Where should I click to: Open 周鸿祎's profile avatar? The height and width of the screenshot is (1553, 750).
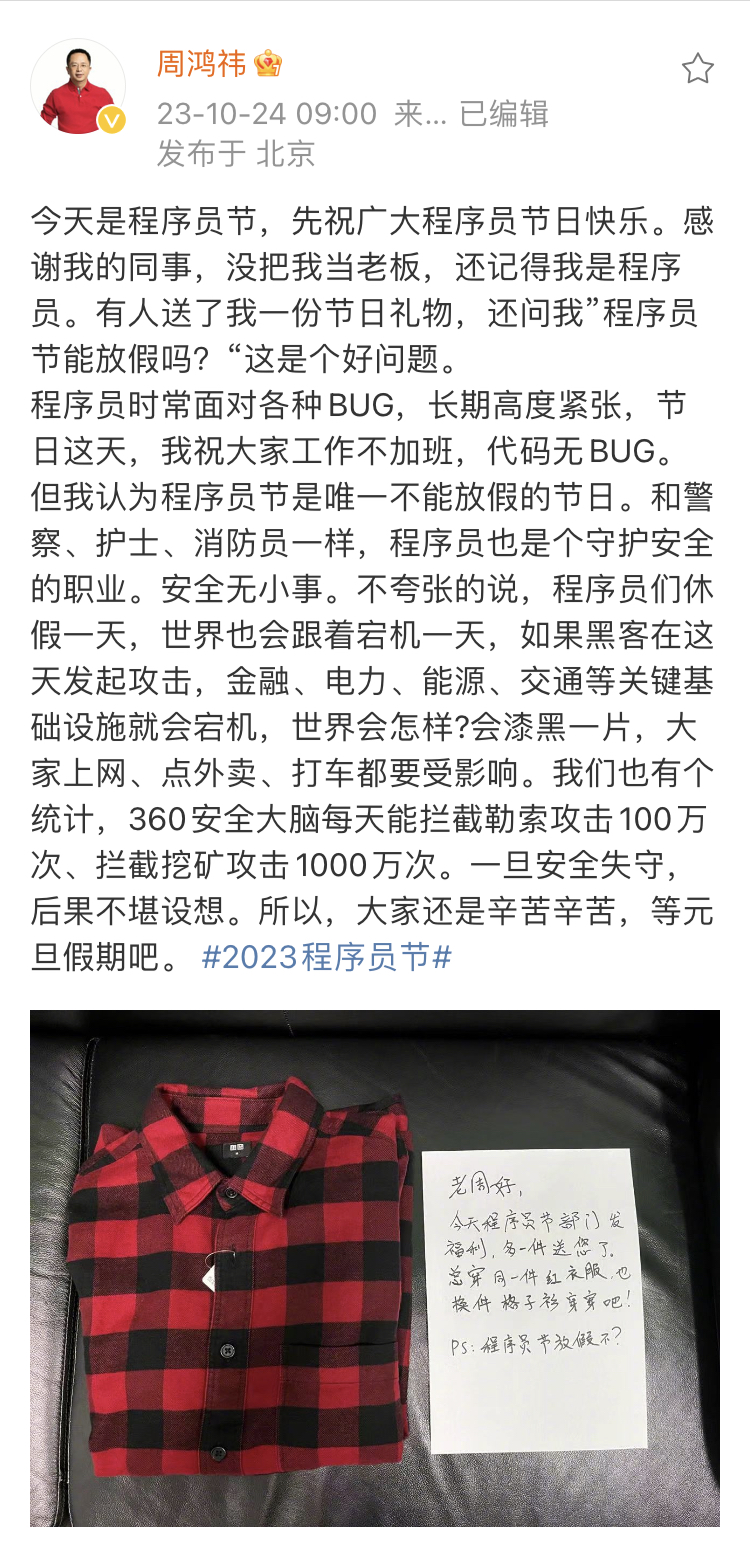point(78,87)
